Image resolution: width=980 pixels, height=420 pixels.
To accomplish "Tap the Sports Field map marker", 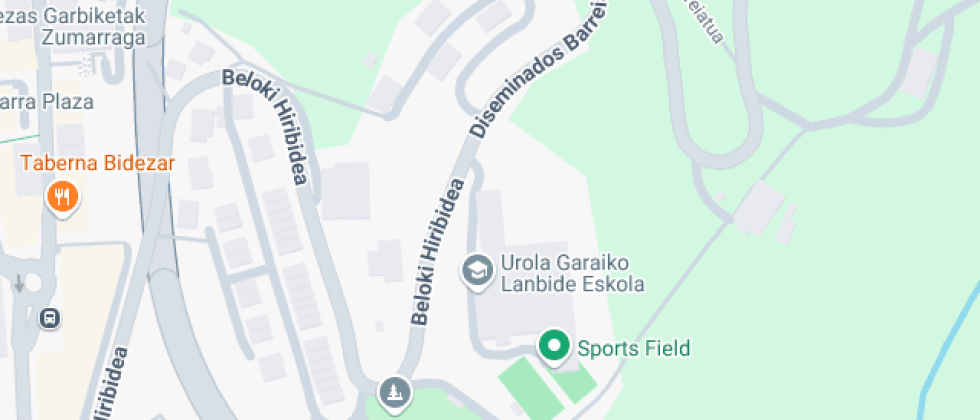I will [554, 347].
